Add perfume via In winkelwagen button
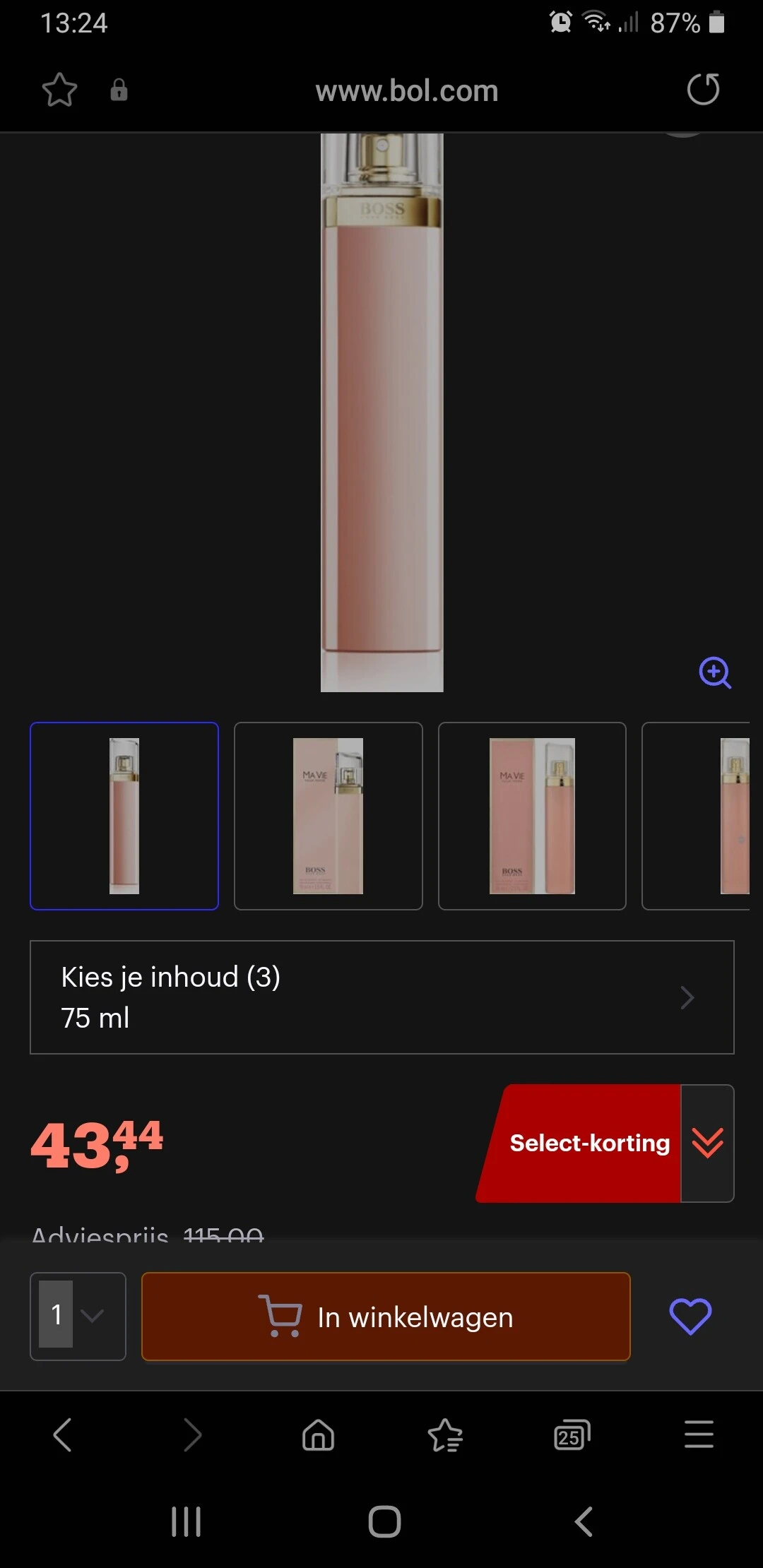 [x=386, y=1317]
